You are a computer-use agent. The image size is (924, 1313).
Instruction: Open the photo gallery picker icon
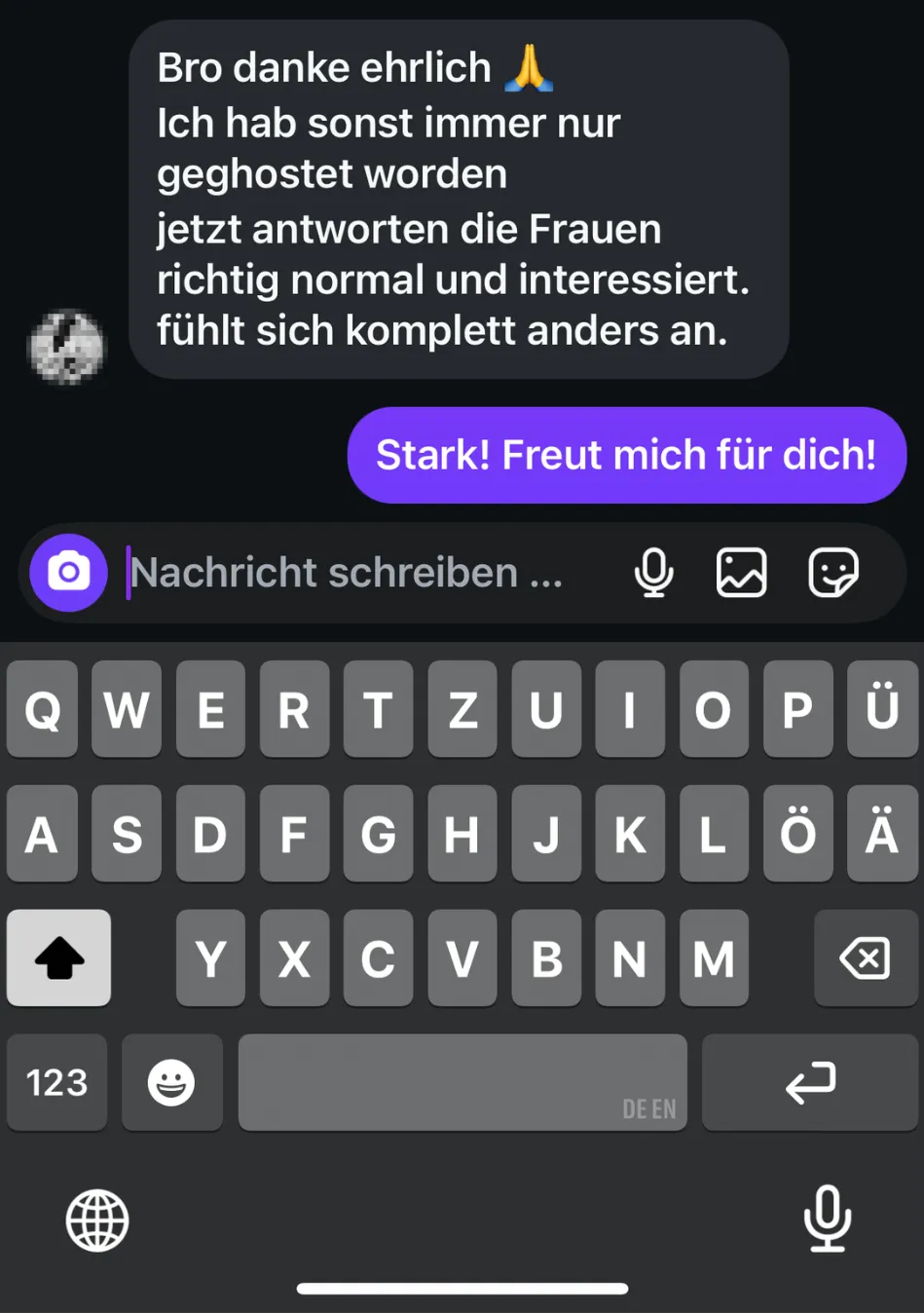[x=741, y=573]
